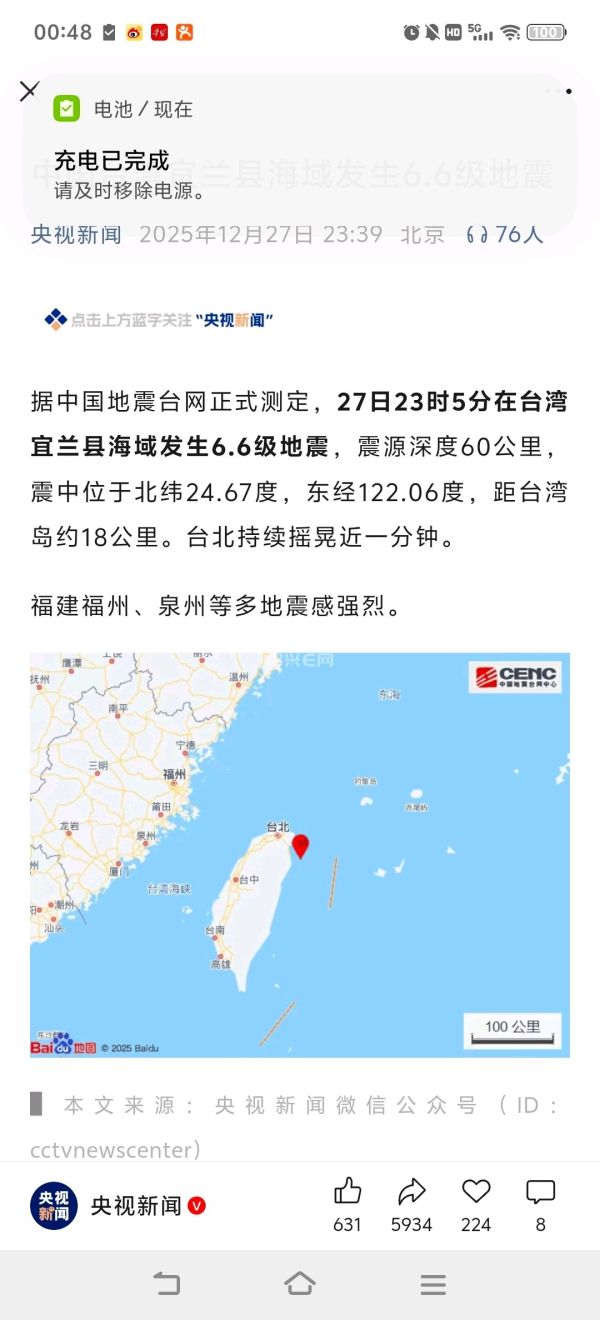Open the earthquake map image

pos(300,855)
